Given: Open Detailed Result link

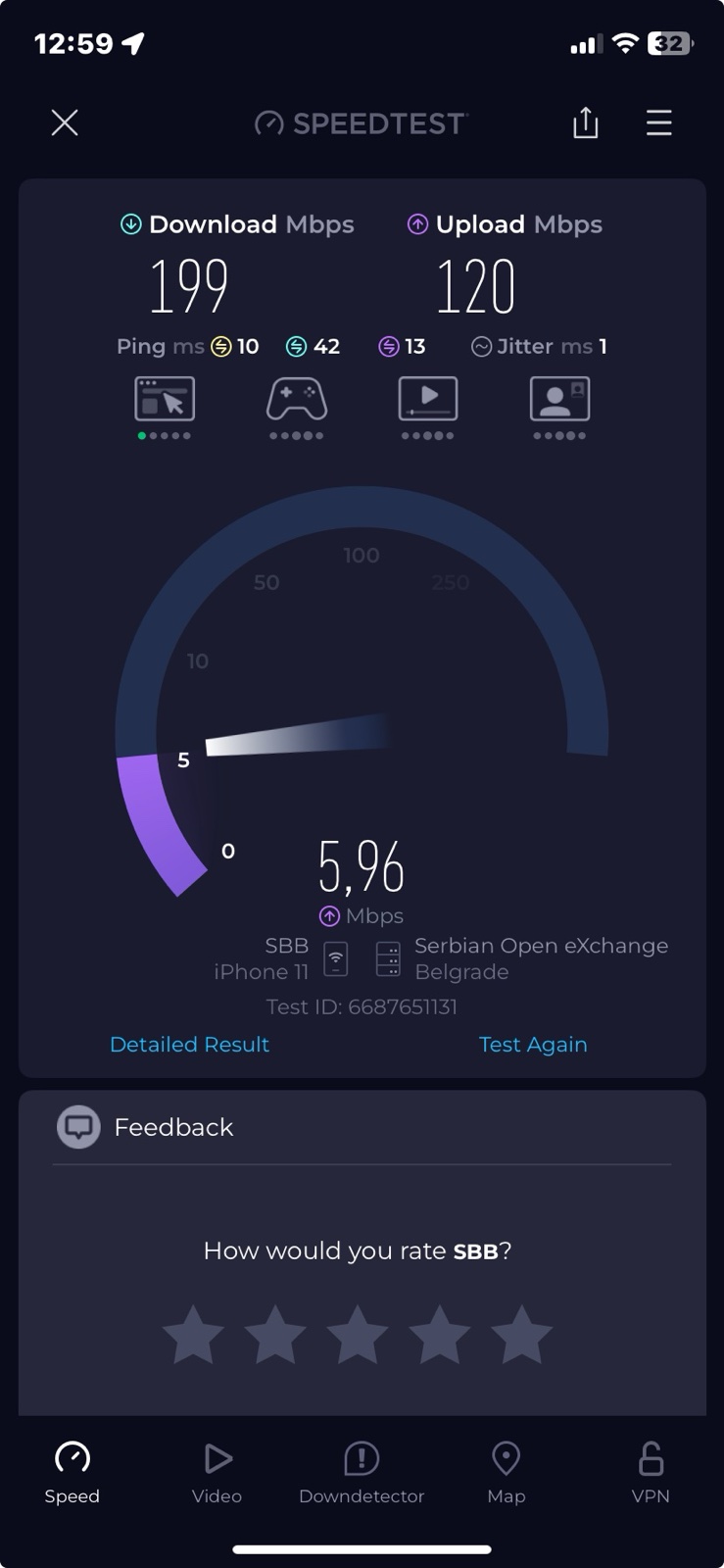Looking at the screenshot, I should point(189,1045).
